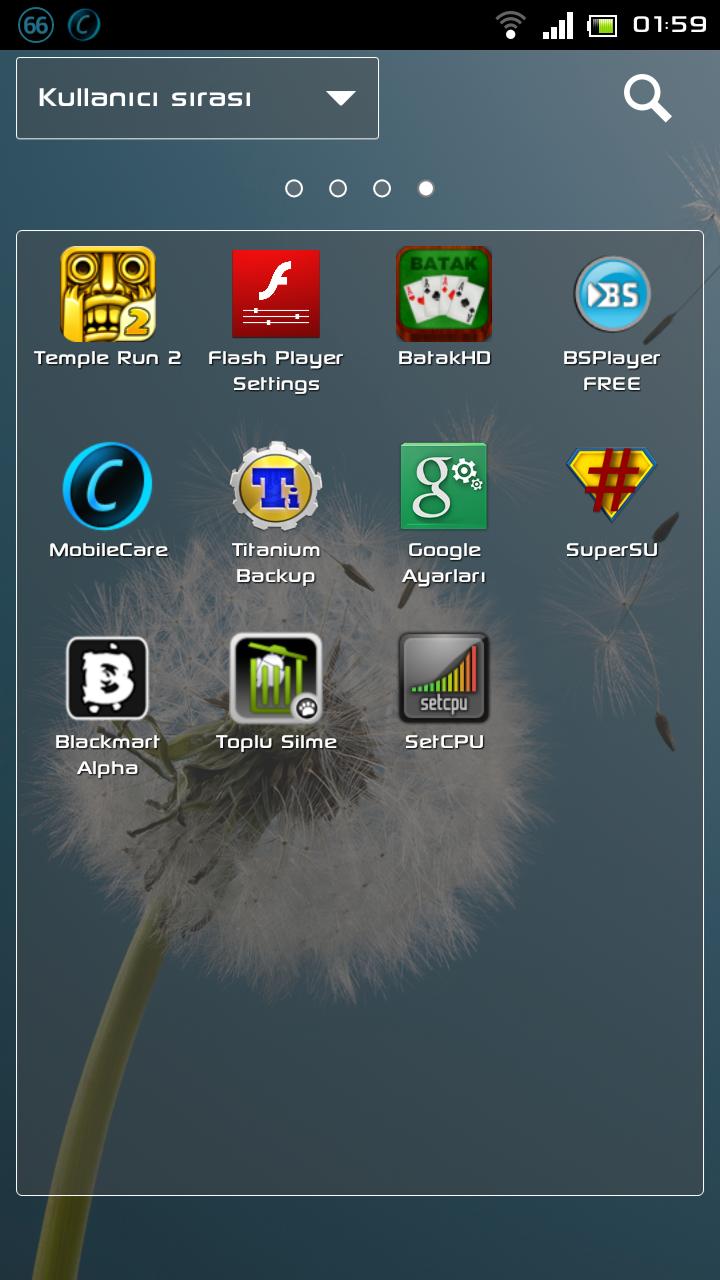Open Blackmart Alpha
The image size is (720, 1280).
click(x=108, y=679)
